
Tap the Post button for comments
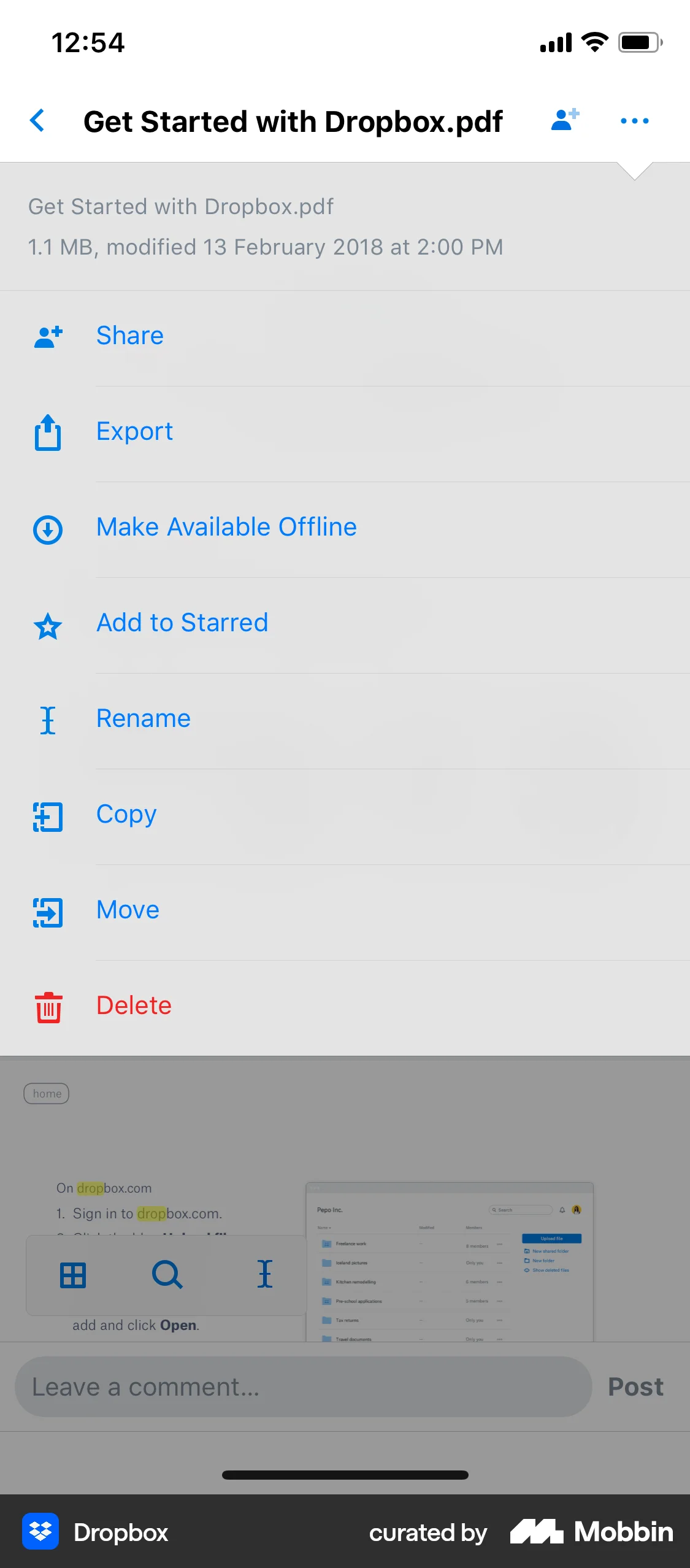[x=635, y=1386]
